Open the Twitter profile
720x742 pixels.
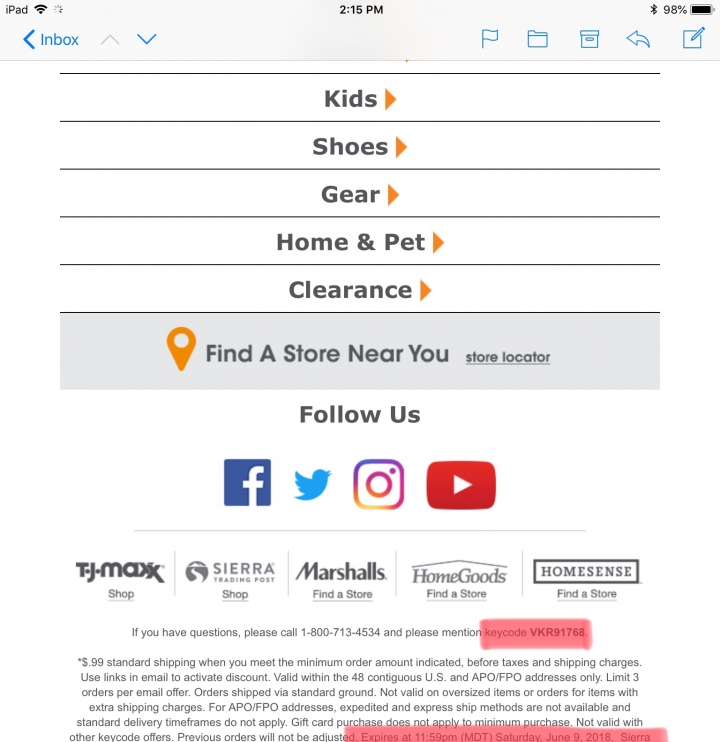(x=312, y=484)
